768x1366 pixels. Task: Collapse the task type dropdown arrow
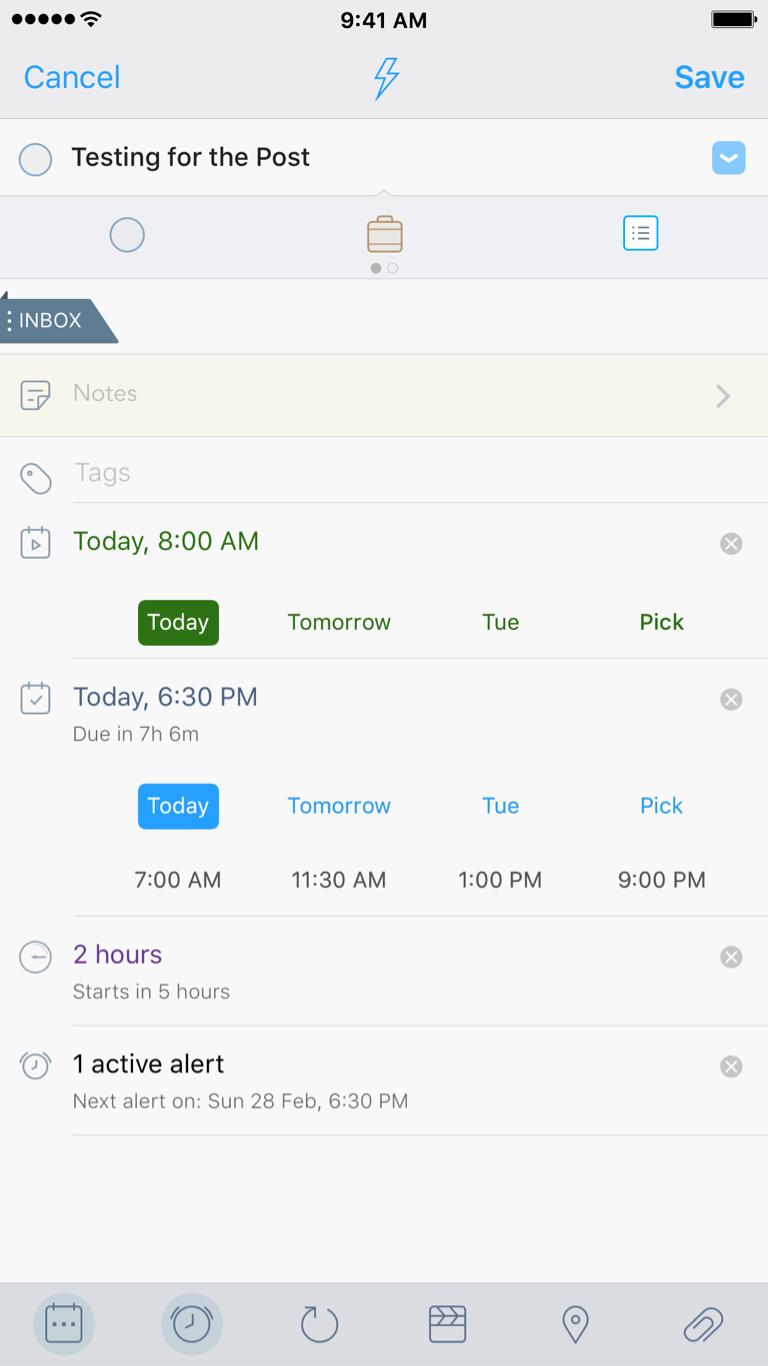pos(729,158)
